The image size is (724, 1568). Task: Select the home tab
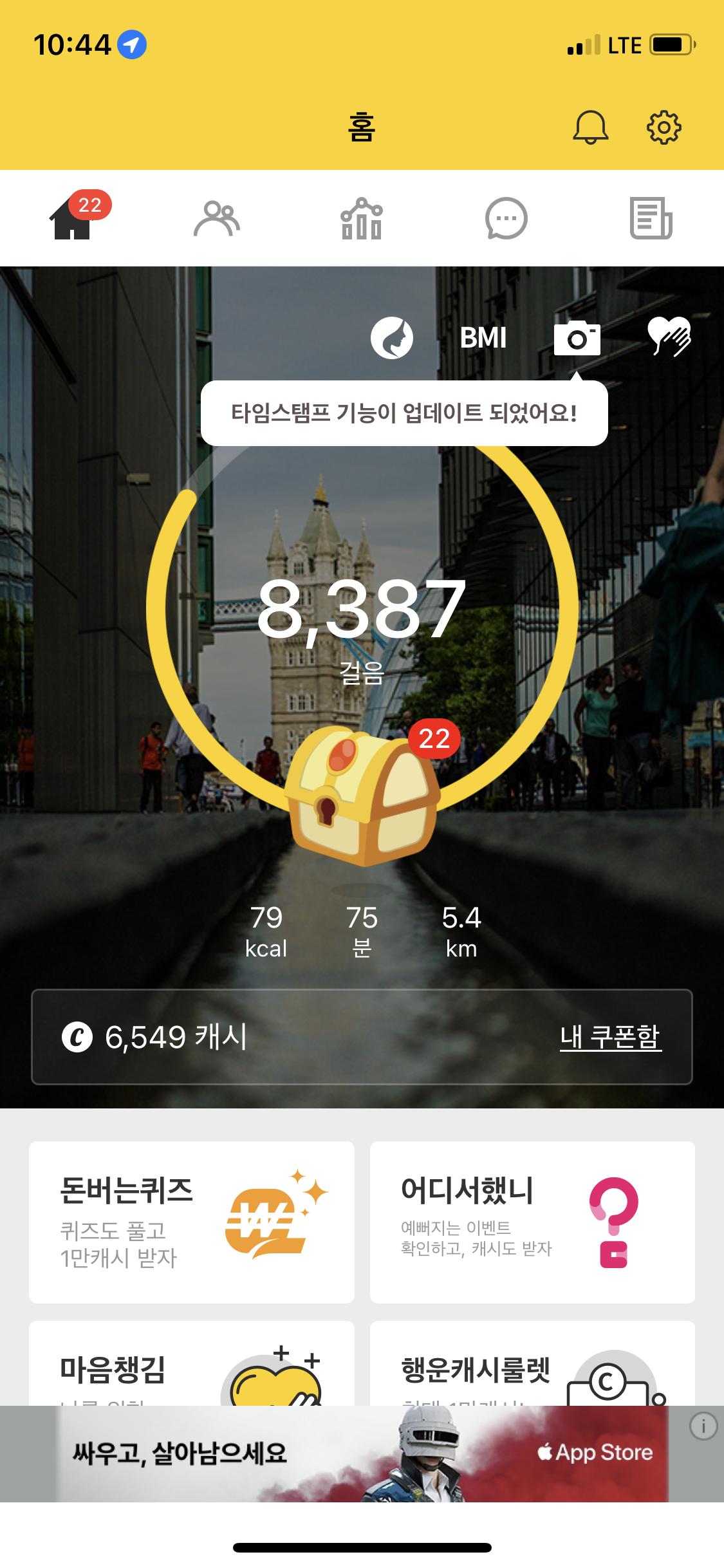[x=72, y=219]
